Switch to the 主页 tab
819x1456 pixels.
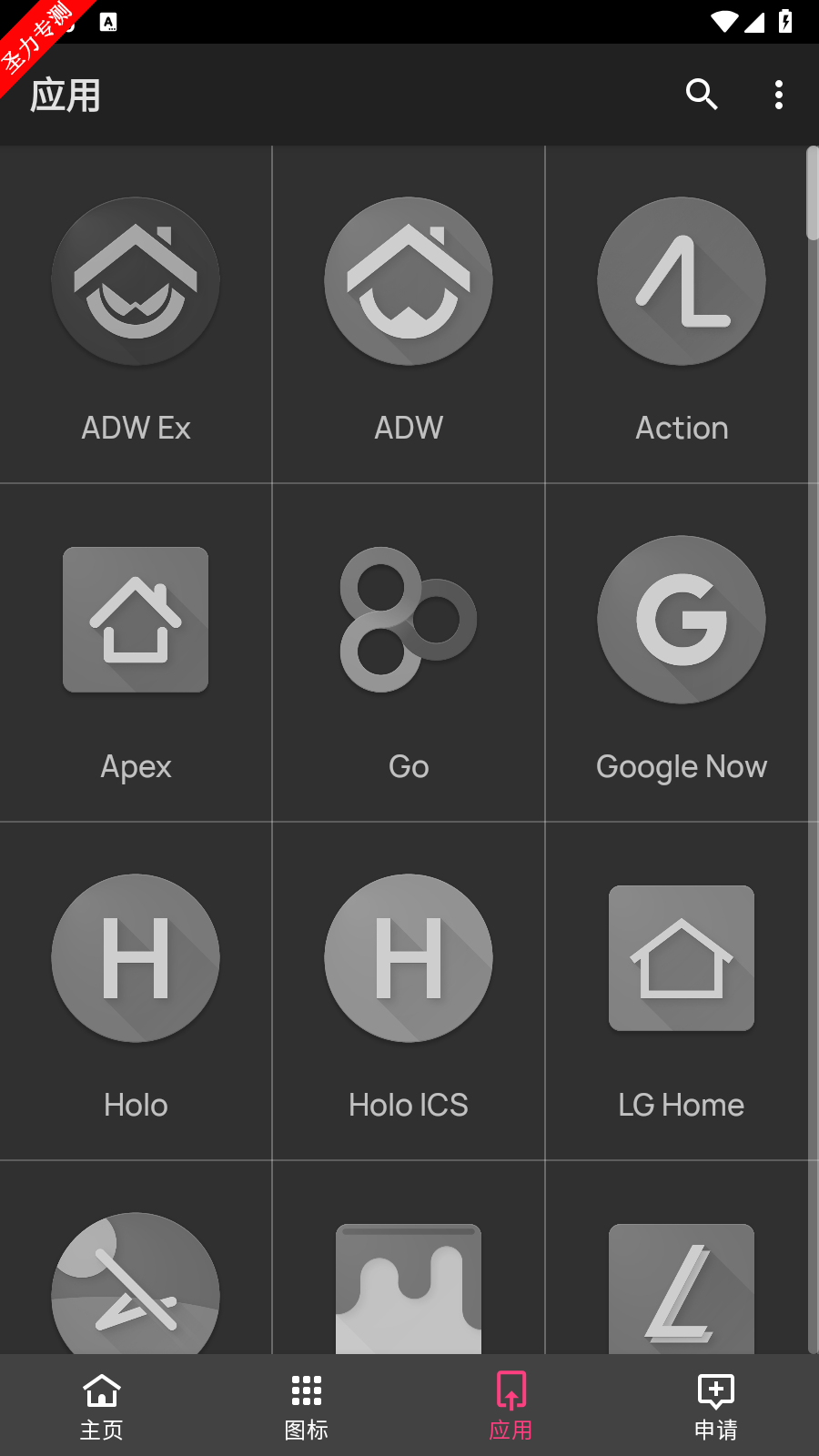point(102,1405)
